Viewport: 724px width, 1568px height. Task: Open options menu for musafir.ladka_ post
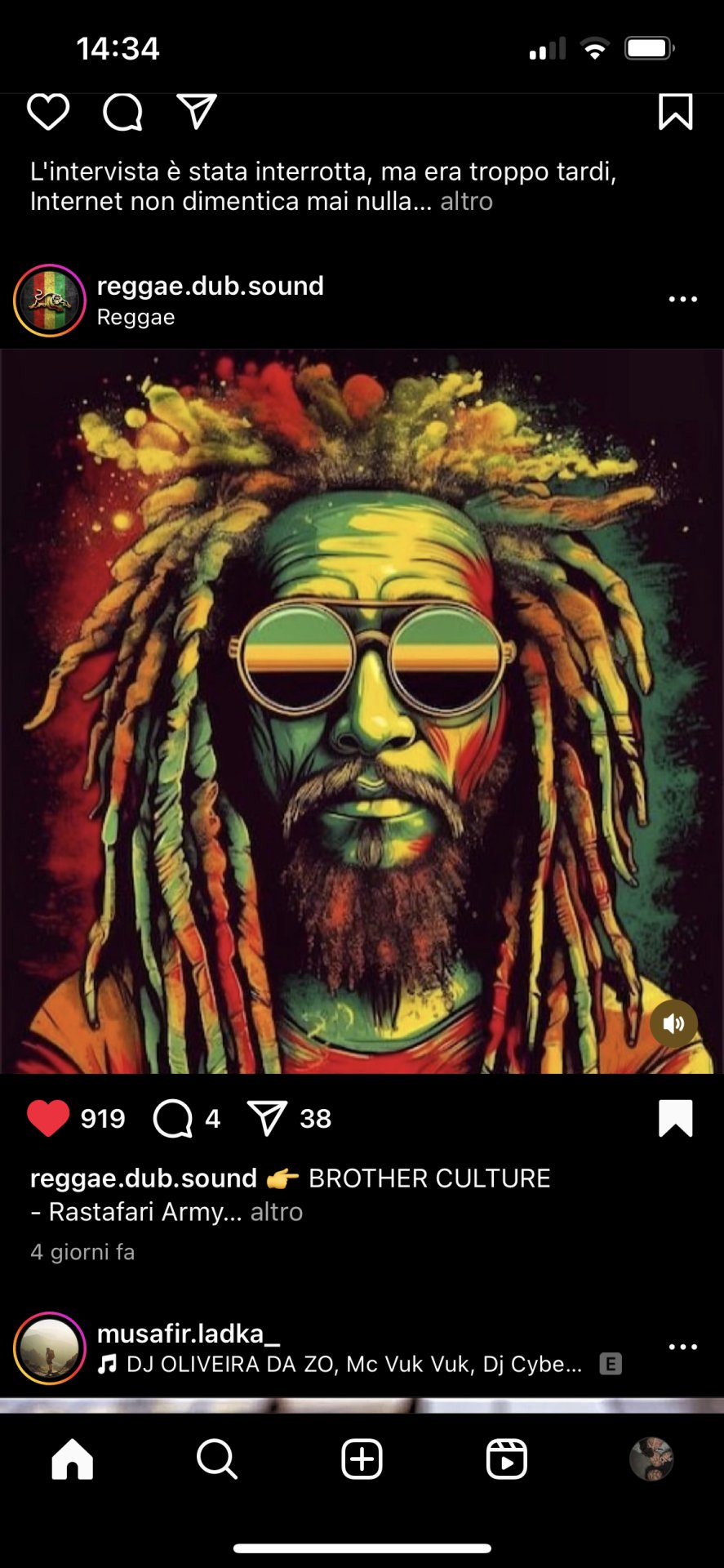682,1347
